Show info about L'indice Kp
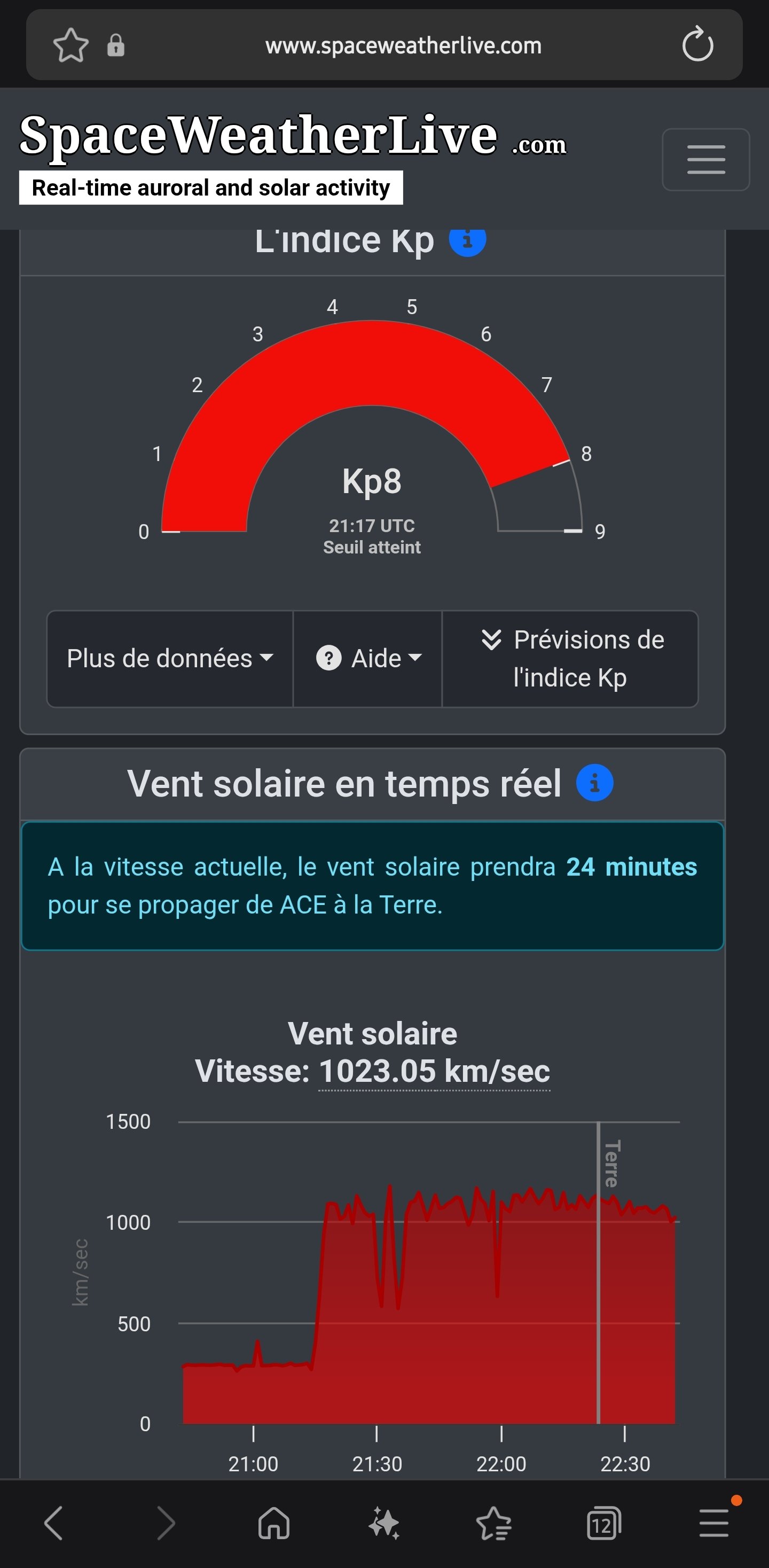Image resolution: width=769 pixels, height=1568 pixels. (467, 241)
